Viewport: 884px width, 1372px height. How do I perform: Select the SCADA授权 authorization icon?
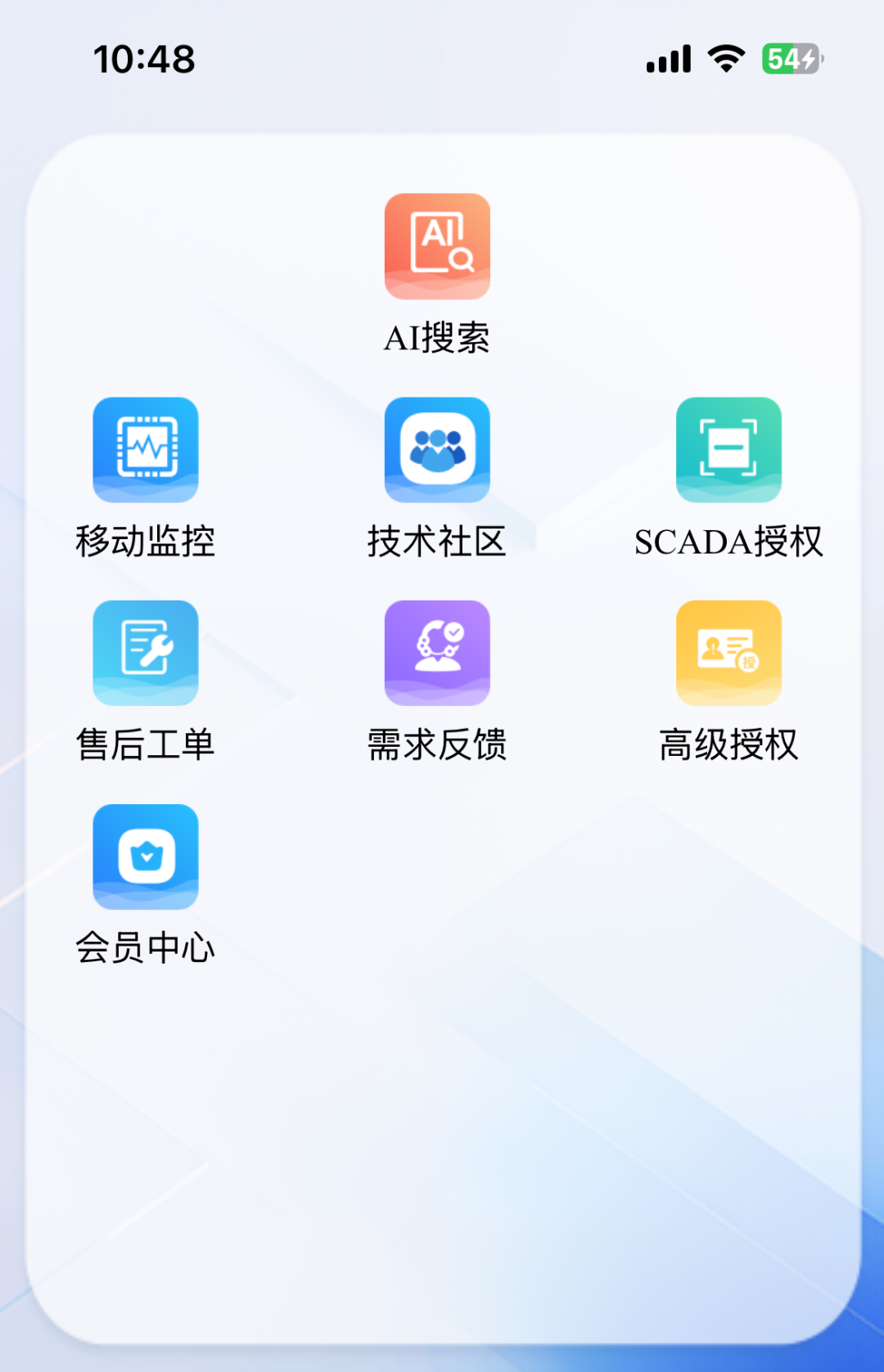point(728,449)
